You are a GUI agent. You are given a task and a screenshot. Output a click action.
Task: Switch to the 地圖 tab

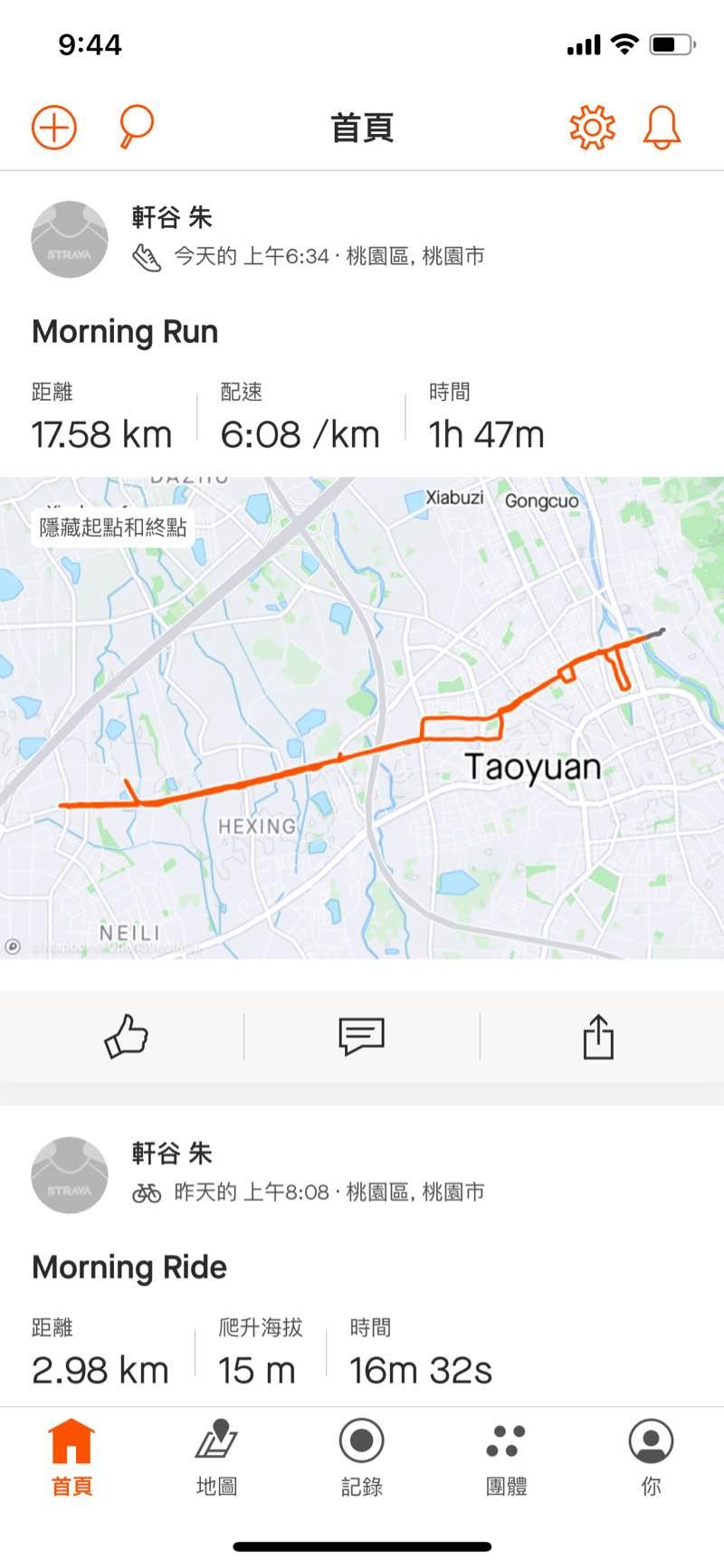(216, 1456)
